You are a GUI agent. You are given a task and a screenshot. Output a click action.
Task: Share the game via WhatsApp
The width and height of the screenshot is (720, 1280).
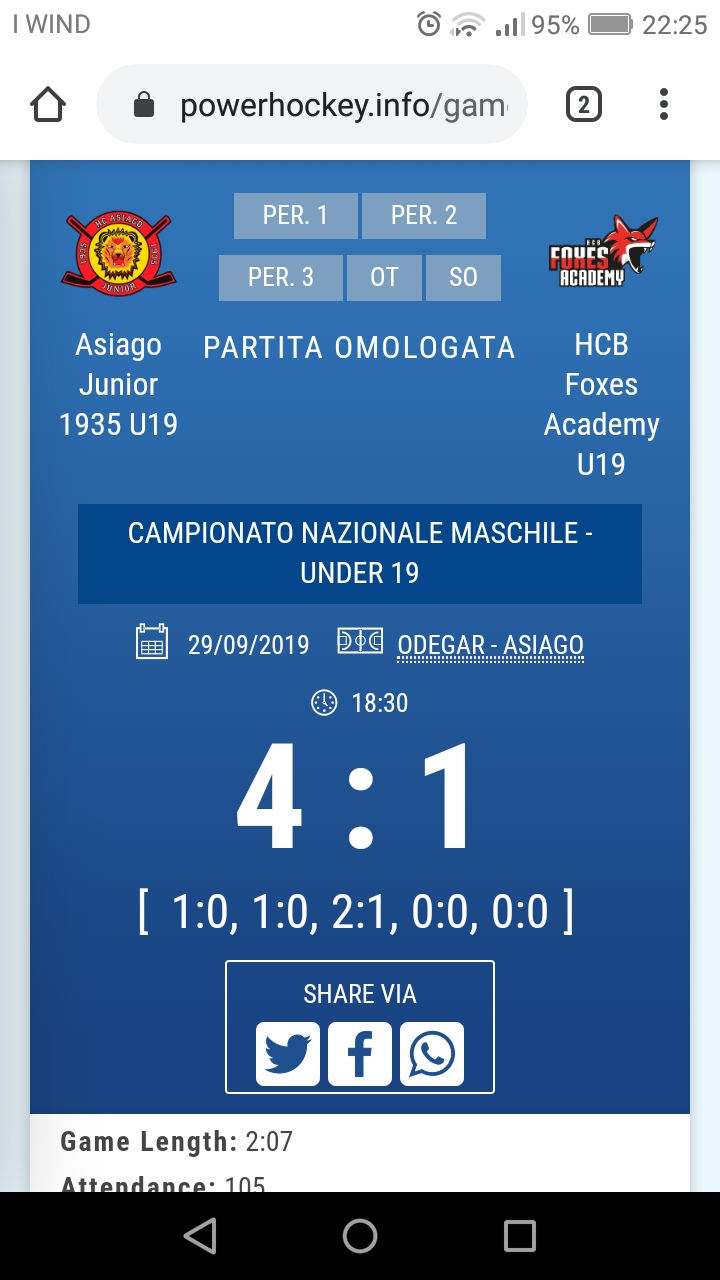tap(432, 1054)
